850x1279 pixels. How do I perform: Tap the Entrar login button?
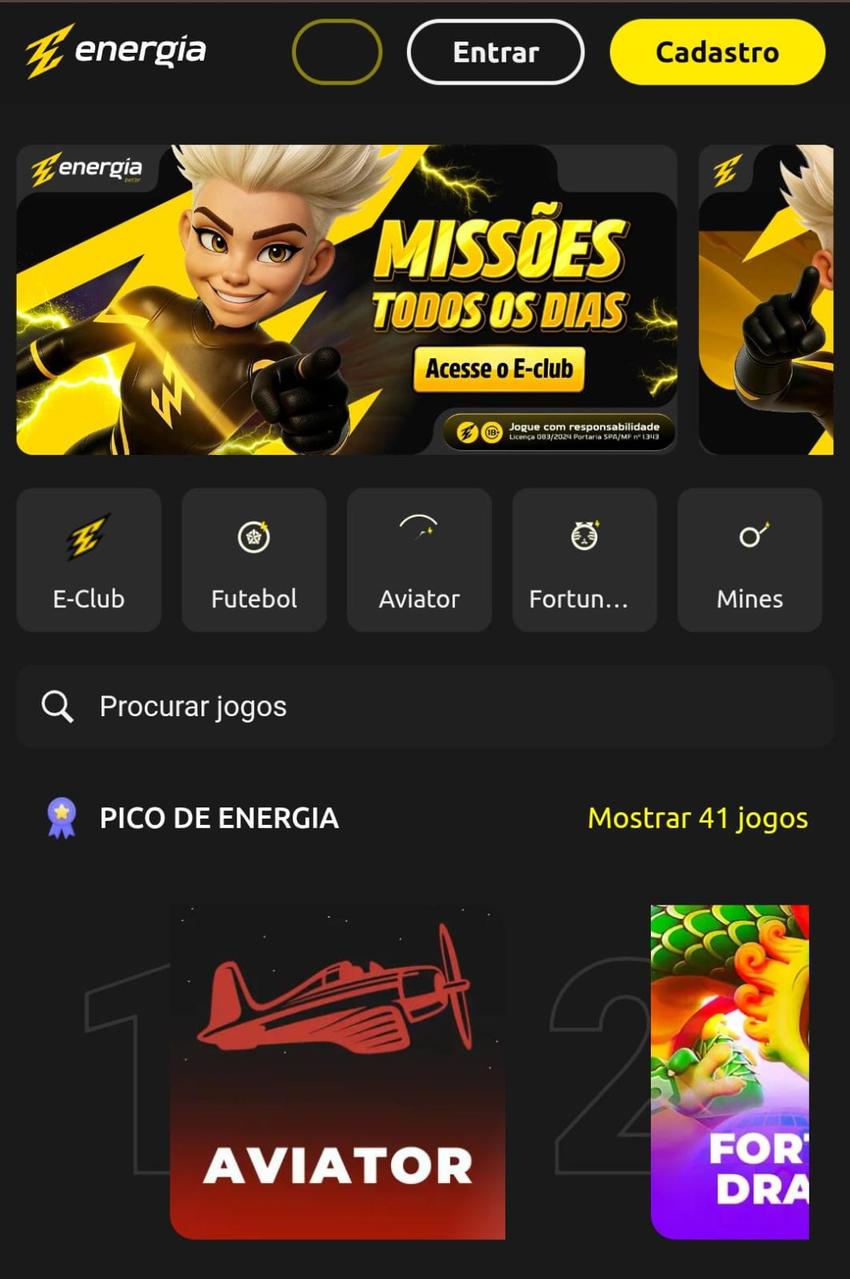tap(495, 52)
